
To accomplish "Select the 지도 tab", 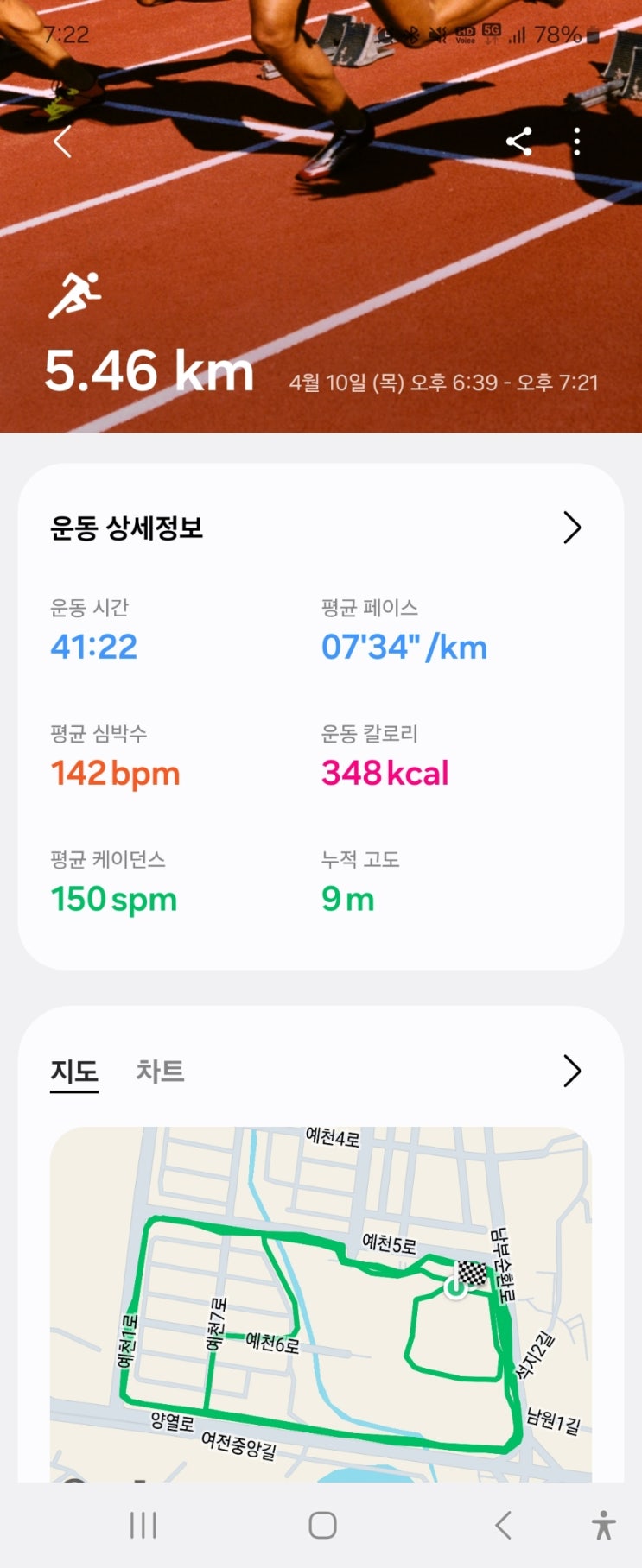I will tap(74, 1072).
